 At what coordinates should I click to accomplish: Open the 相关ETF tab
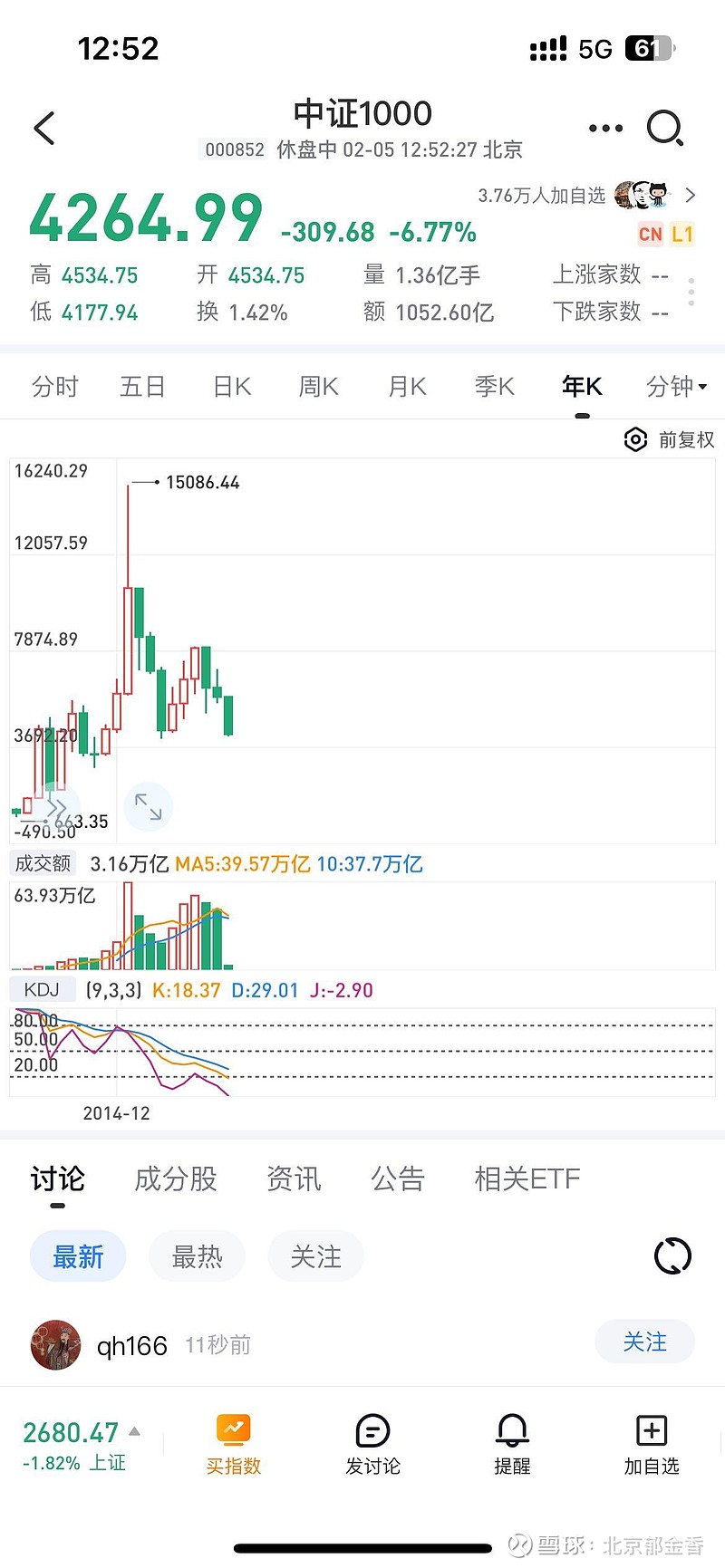coord(527,1178)
